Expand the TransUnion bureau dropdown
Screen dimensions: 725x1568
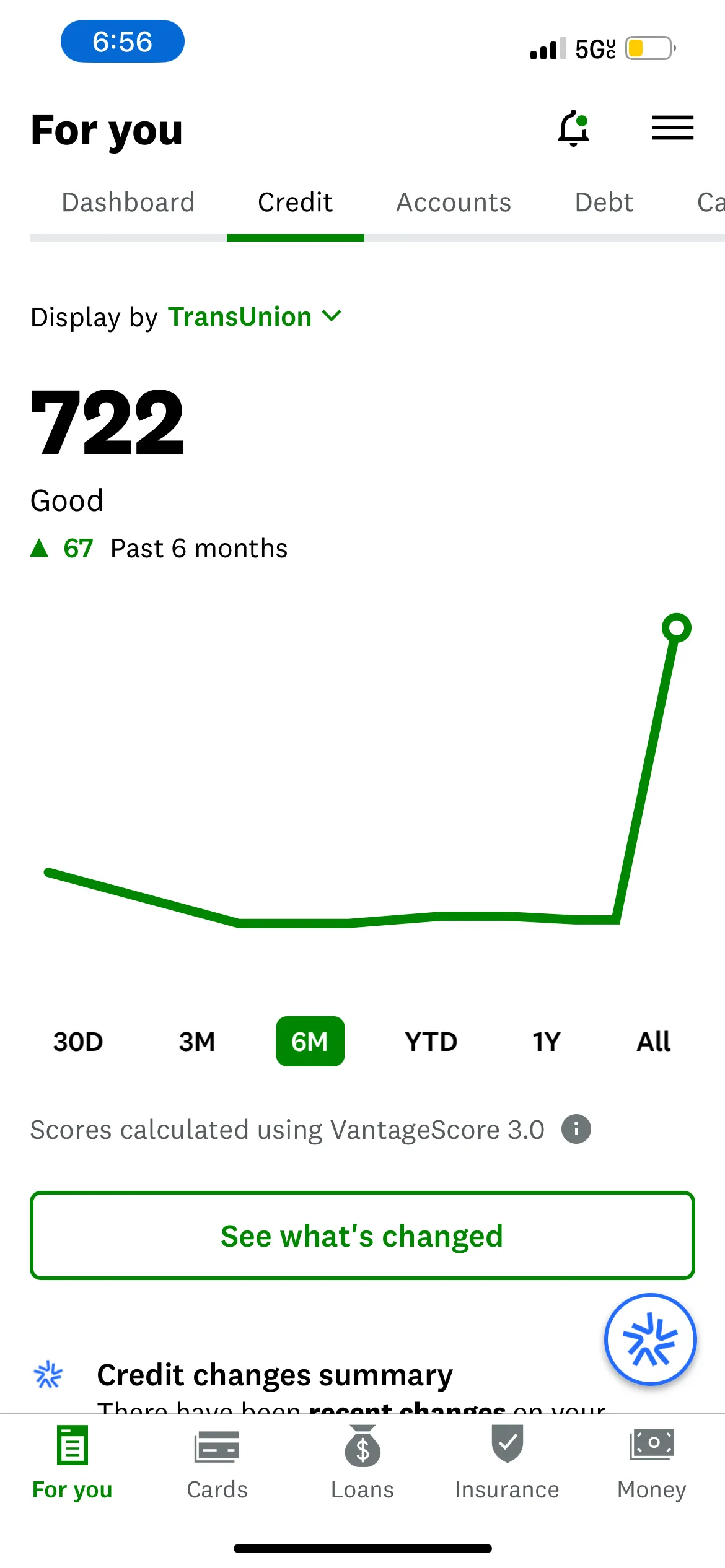255,317
